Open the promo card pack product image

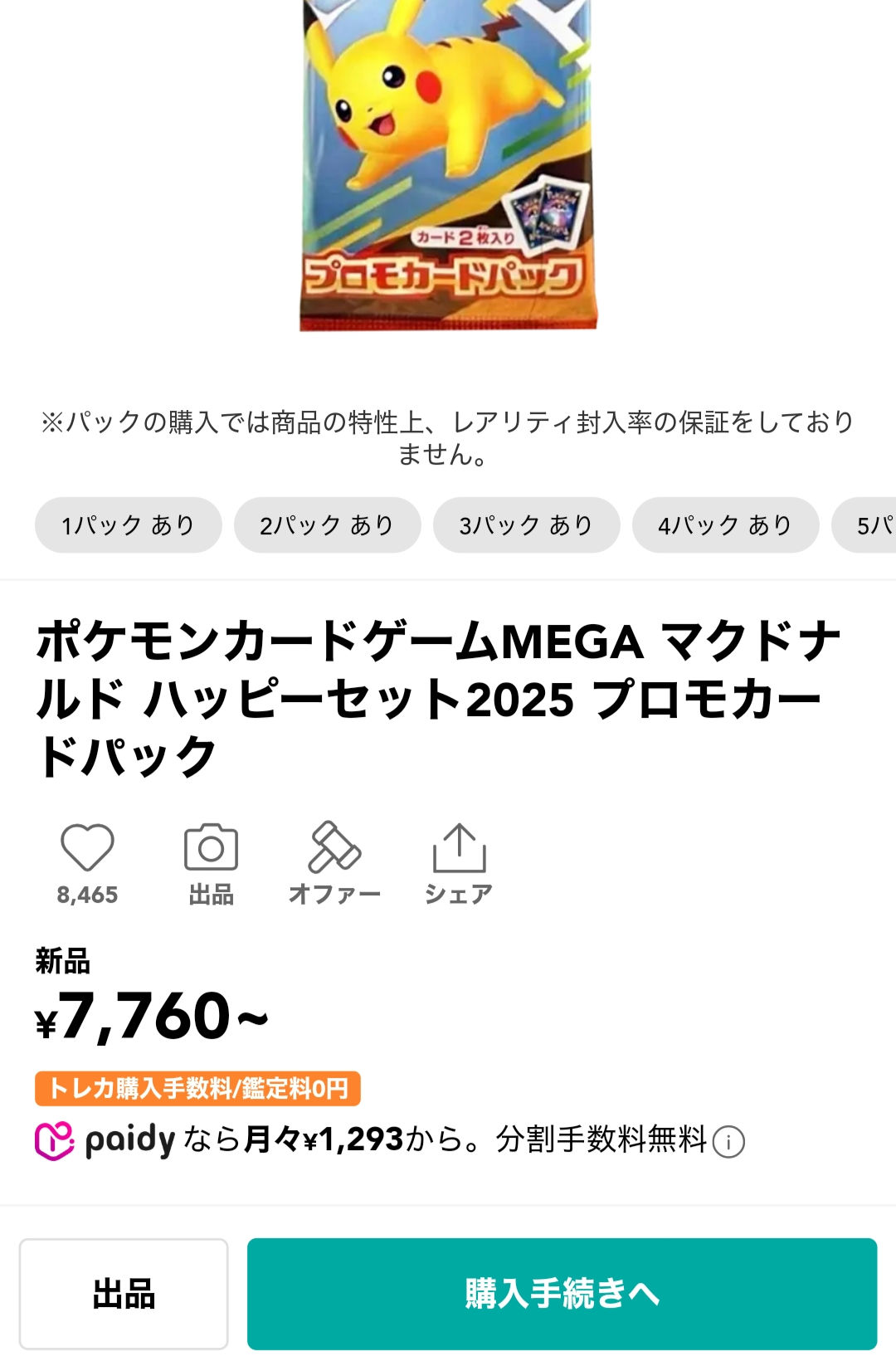coord(448,166)
